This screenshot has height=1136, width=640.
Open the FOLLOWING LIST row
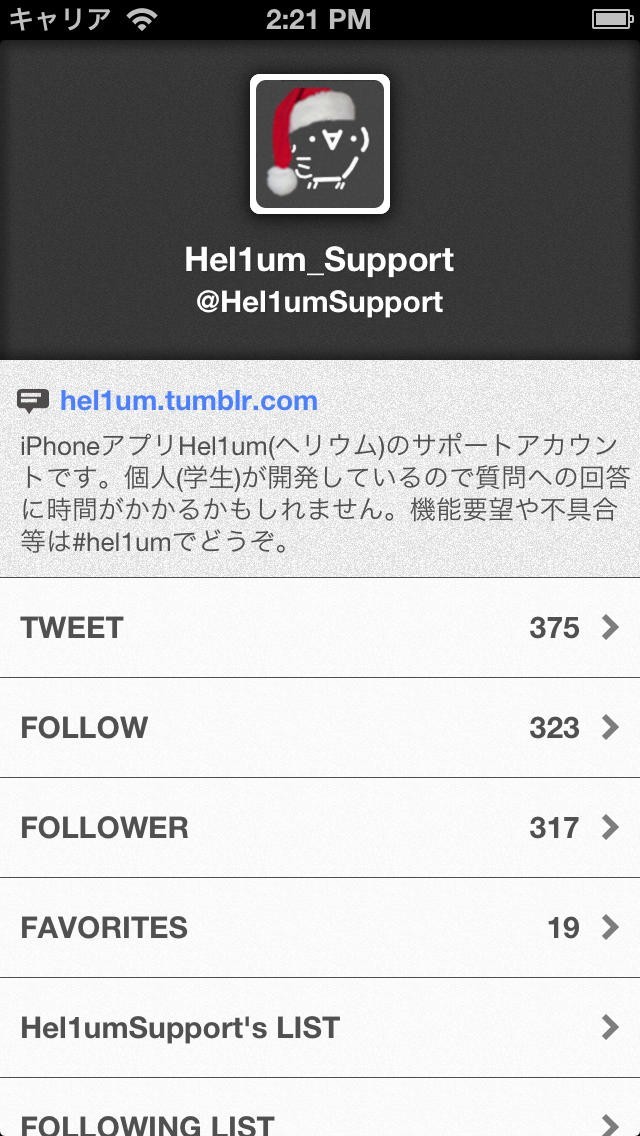tap(320, 1107)
